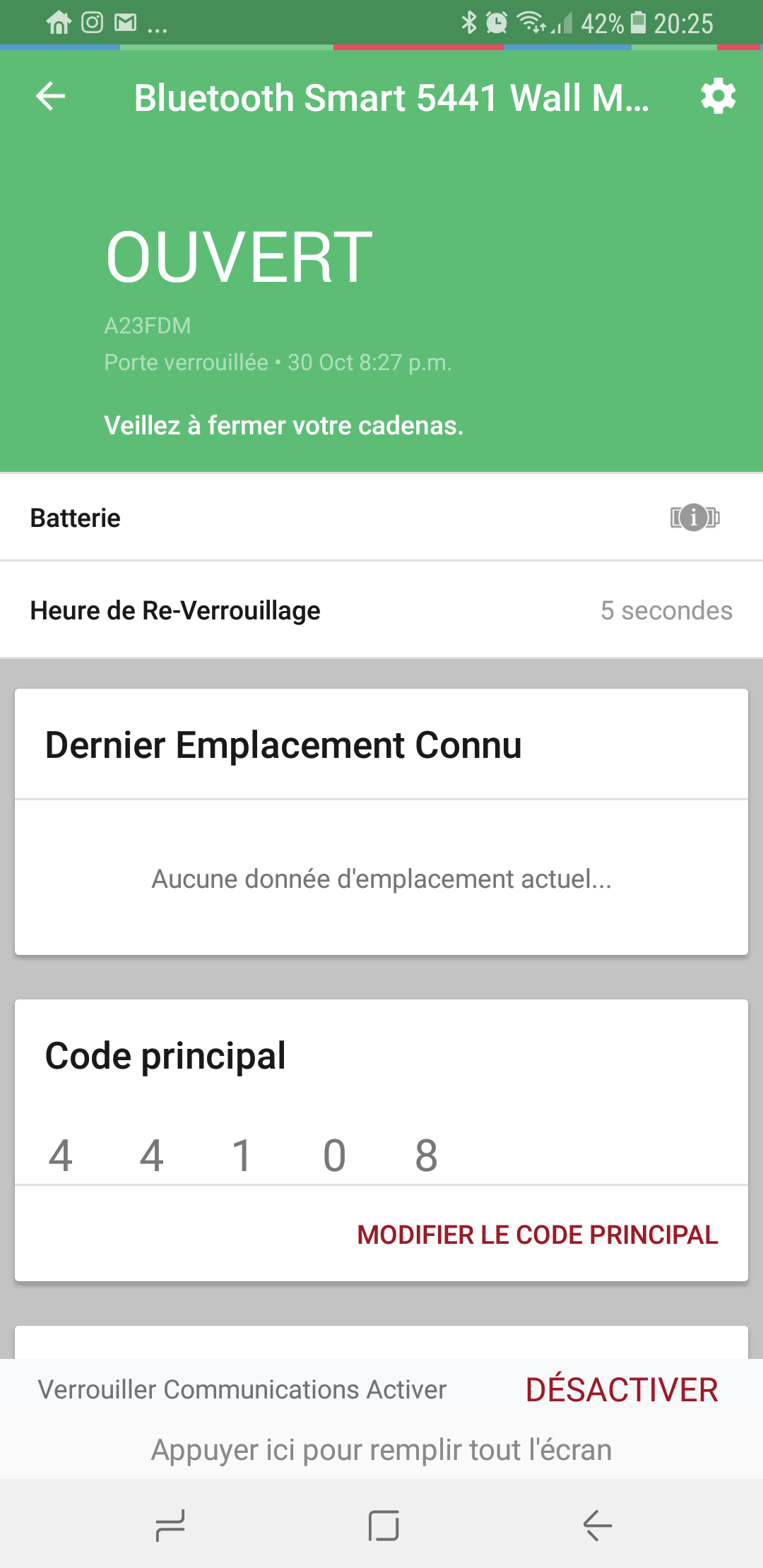Select the first digit 4 of the code

click(x=61, y=1154)
